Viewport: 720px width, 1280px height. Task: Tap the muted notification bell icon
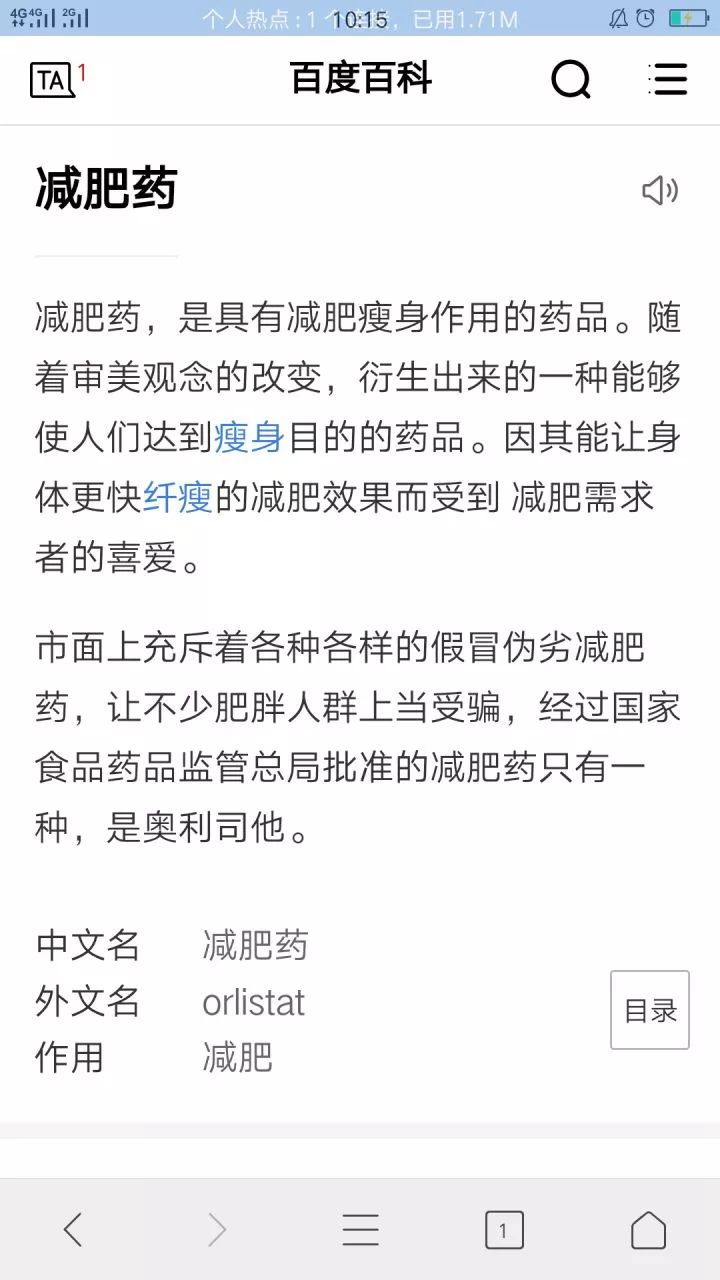617,18
